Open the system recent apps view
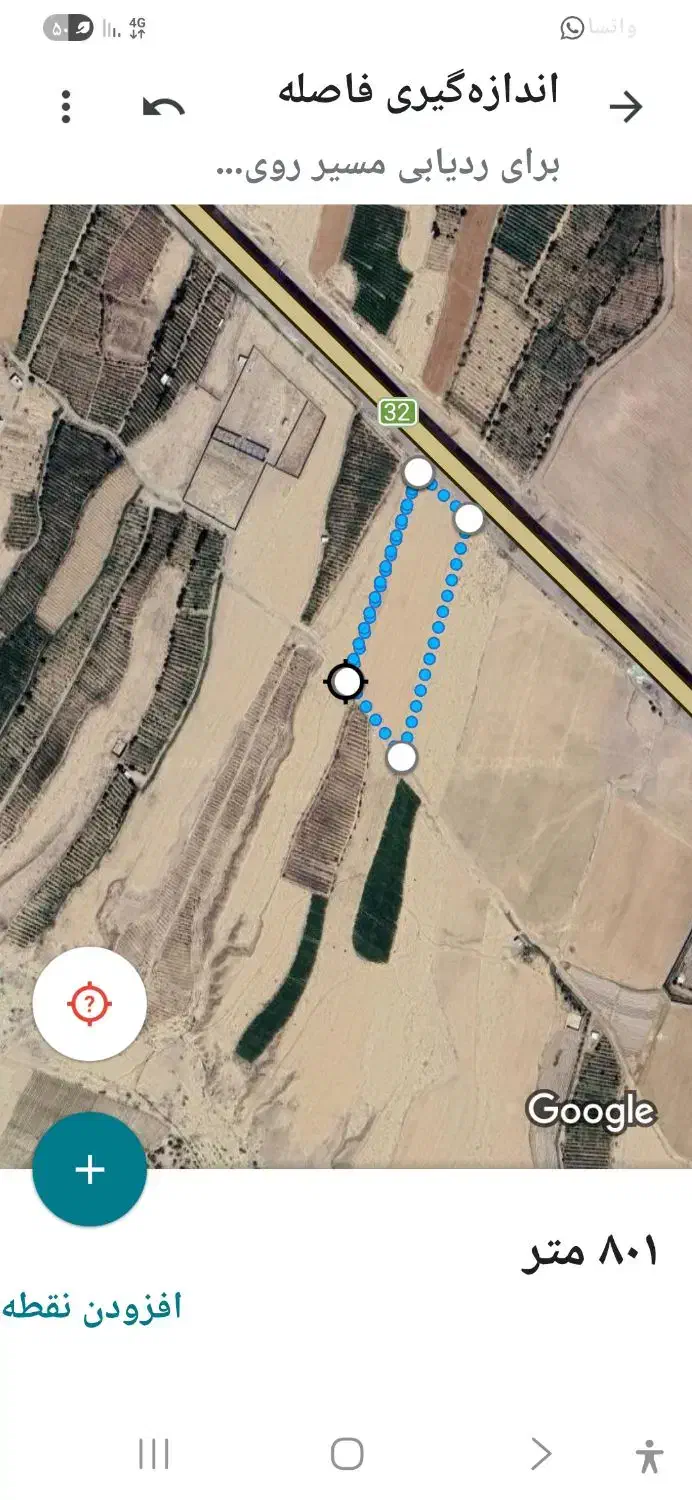 153,1454
